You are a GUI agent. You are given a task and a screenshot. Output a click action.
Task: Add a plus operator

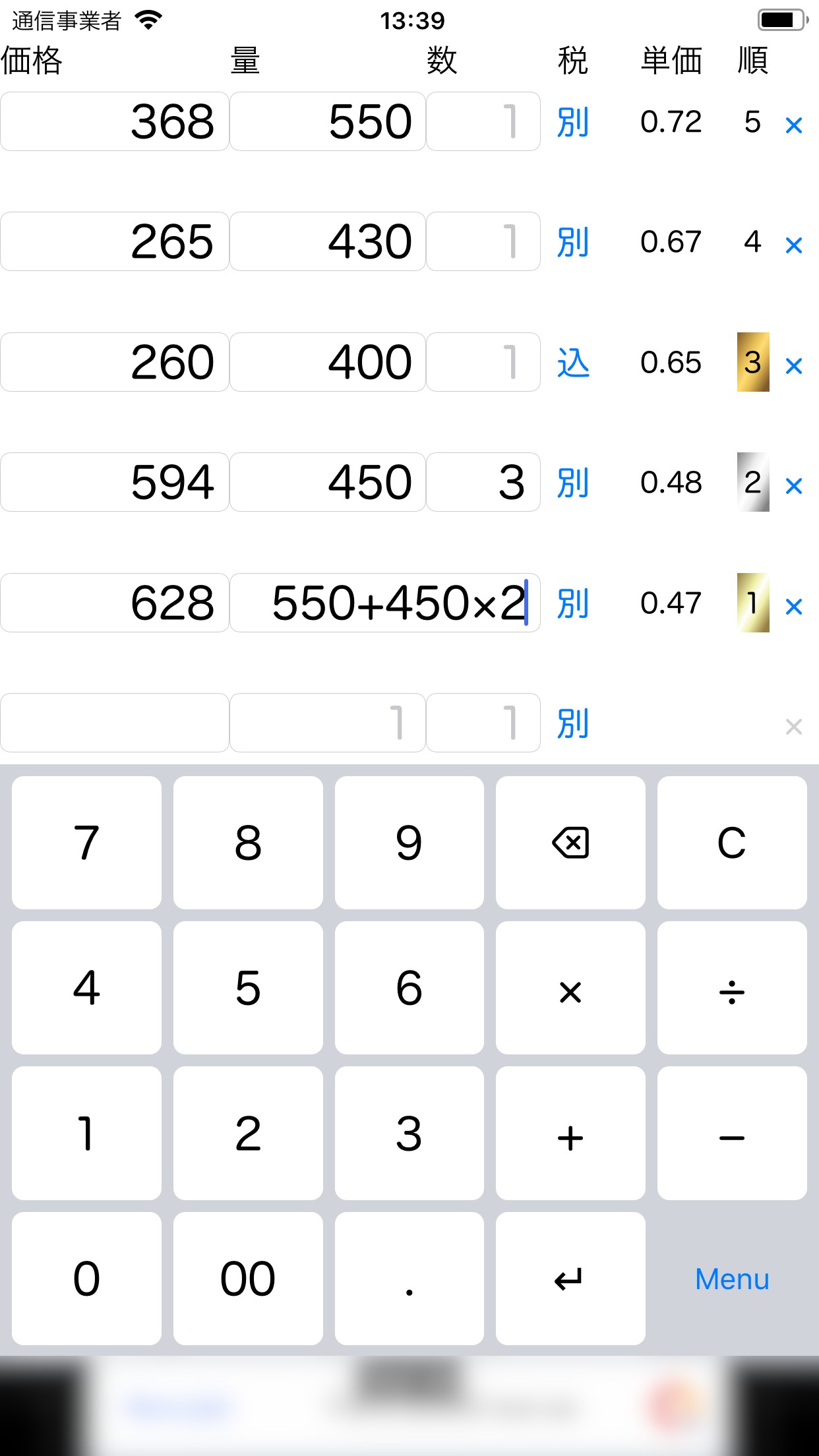(x=570, y=1134)
